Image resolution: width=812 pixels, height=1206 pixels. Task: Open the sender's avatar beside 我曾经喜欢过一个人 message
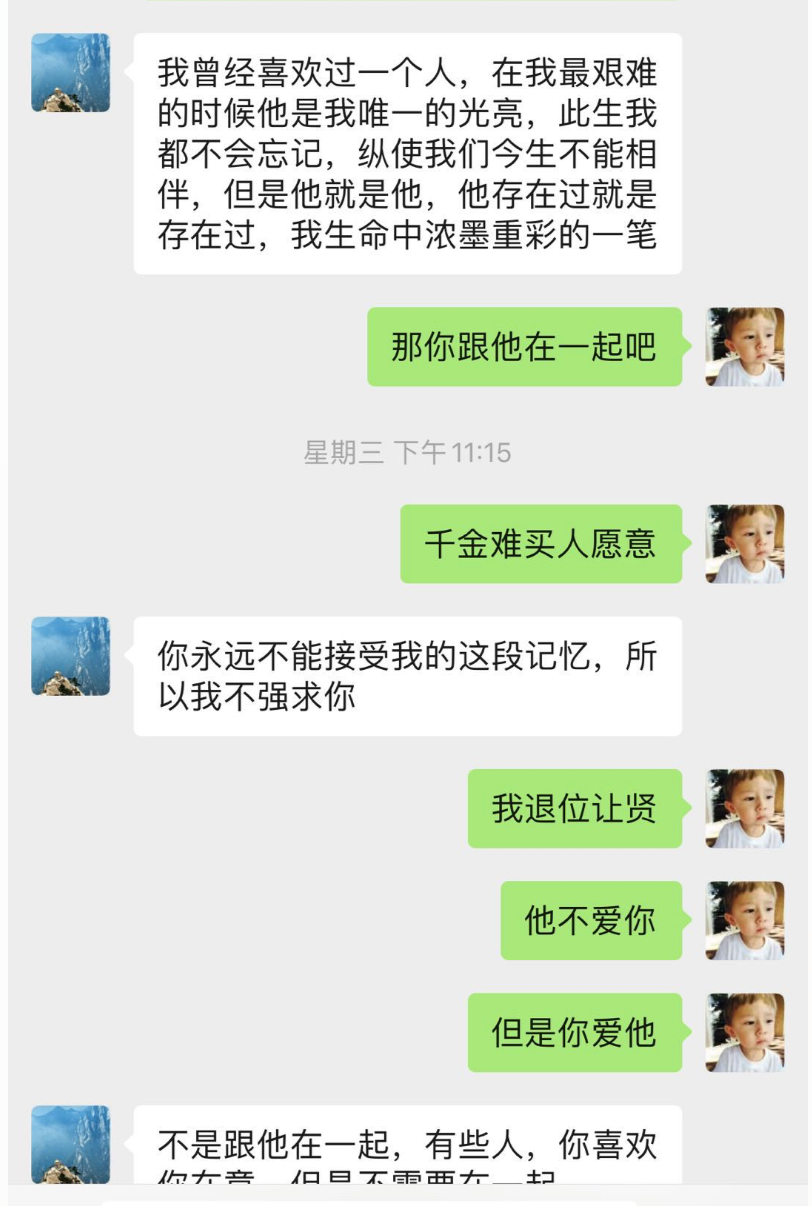[70, 72]
